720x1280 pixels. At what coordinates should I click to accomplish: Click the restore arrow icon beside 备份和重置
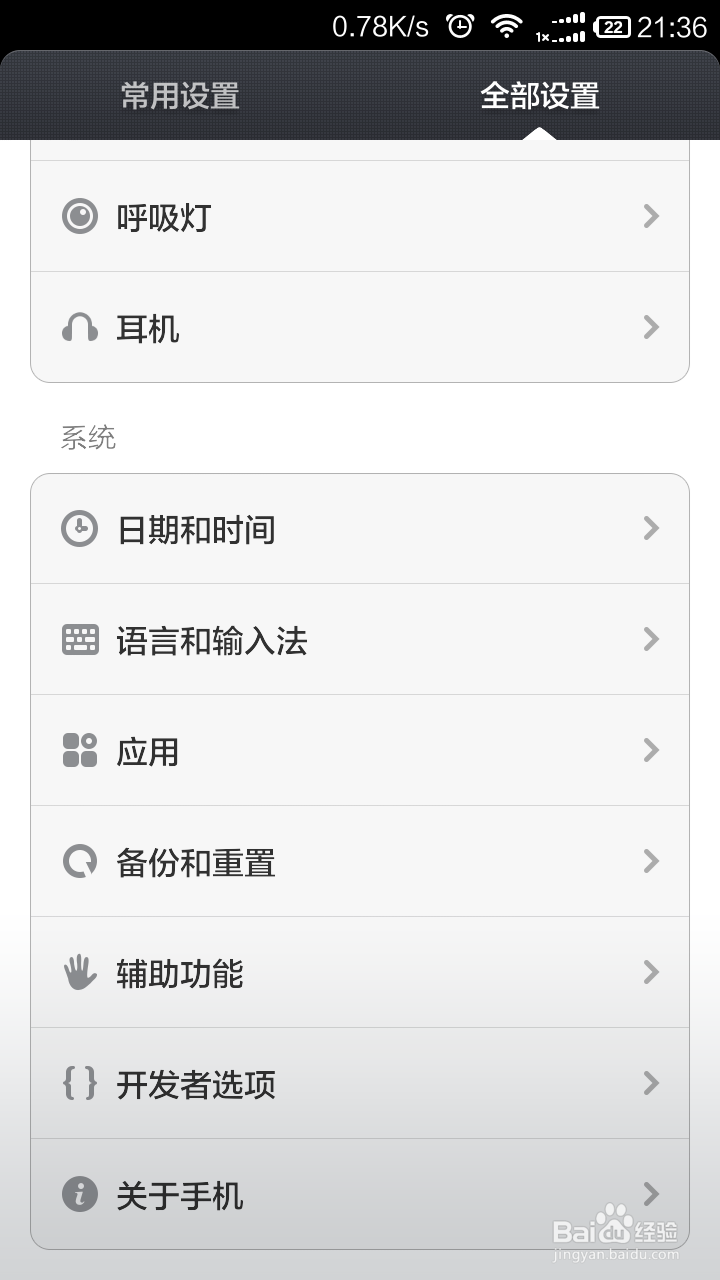82,861
